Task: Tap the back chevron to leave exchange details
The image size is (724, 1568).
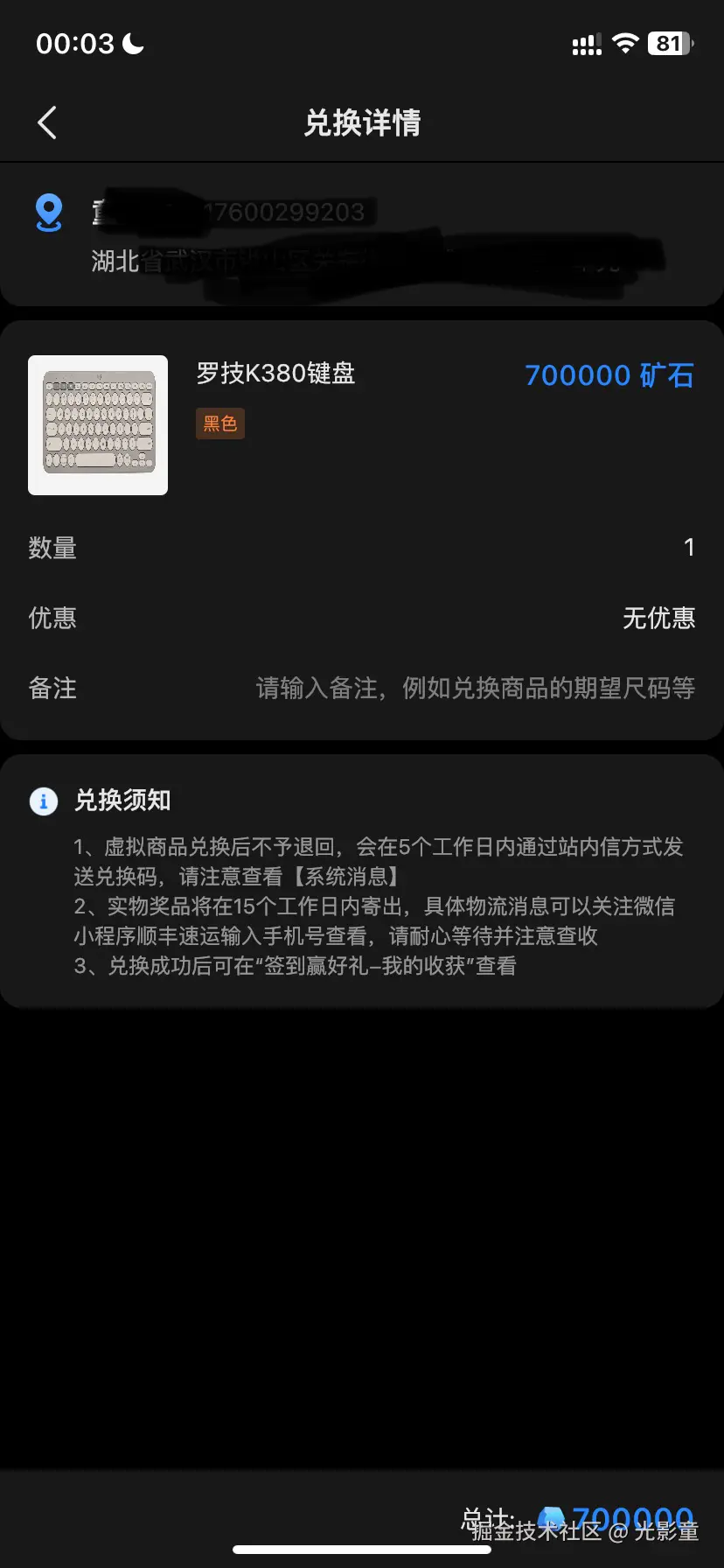Action: pyautogui.click(x=46, y=122)
